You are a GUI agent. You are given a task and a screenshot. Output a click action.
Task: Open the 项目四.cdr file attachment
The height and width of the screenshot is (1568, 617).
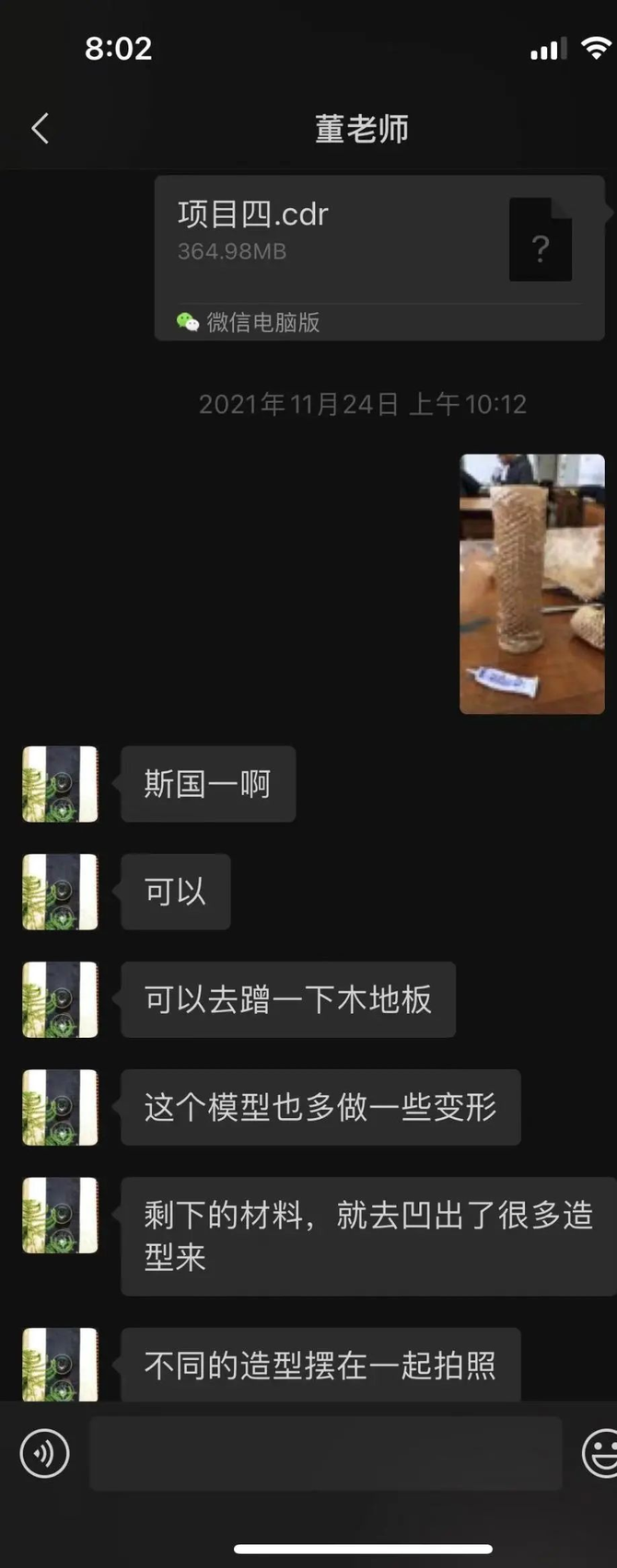point(378,258)
